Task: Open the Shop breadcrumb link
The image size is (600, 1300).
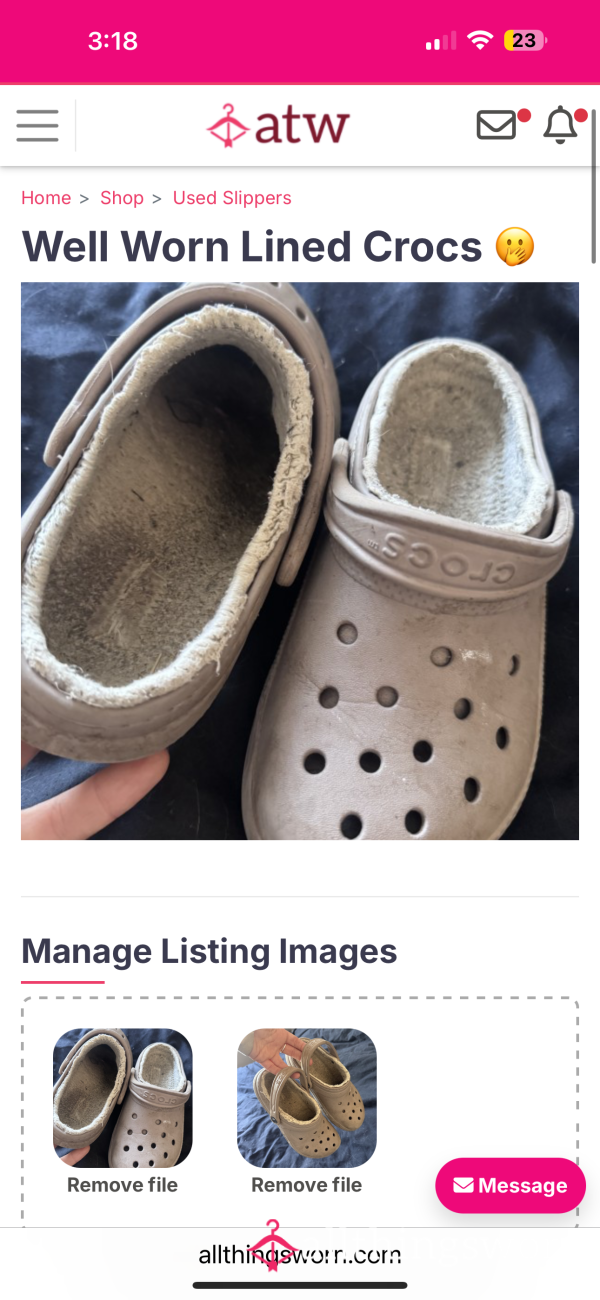Action: point(122,198)
